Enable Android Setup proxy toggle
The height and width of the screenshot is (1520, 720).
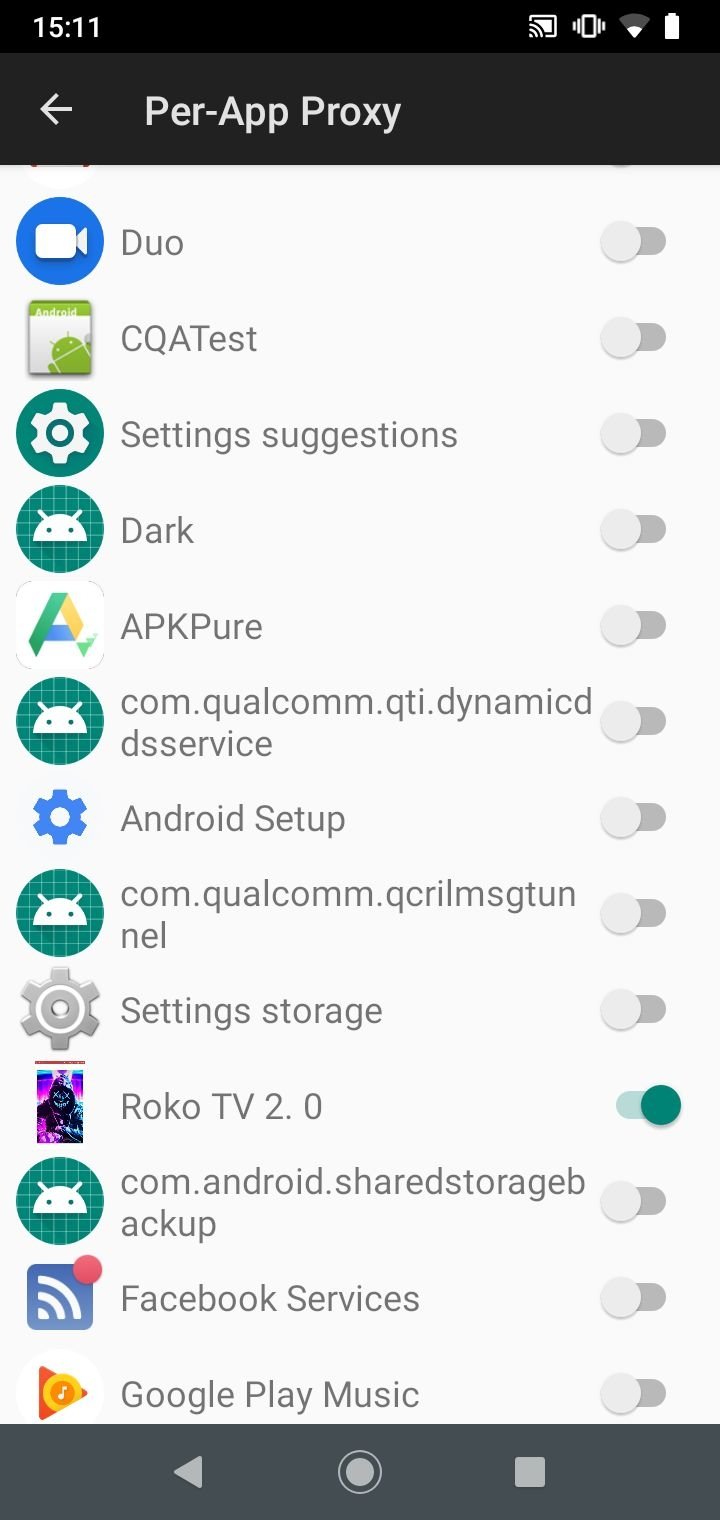coord(634,818)
